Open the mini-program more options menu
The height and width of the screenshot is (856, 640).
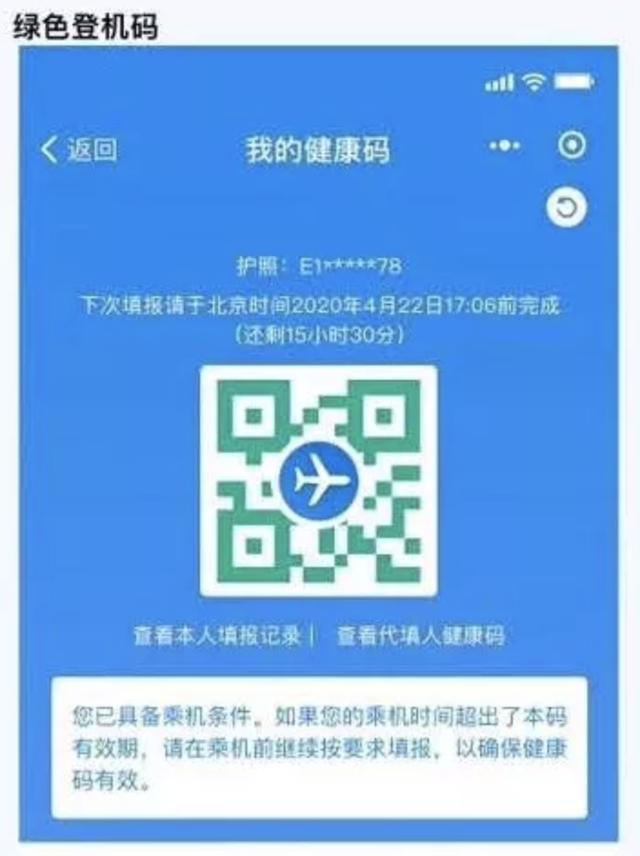pyautogui.click(x=505, y=147)
